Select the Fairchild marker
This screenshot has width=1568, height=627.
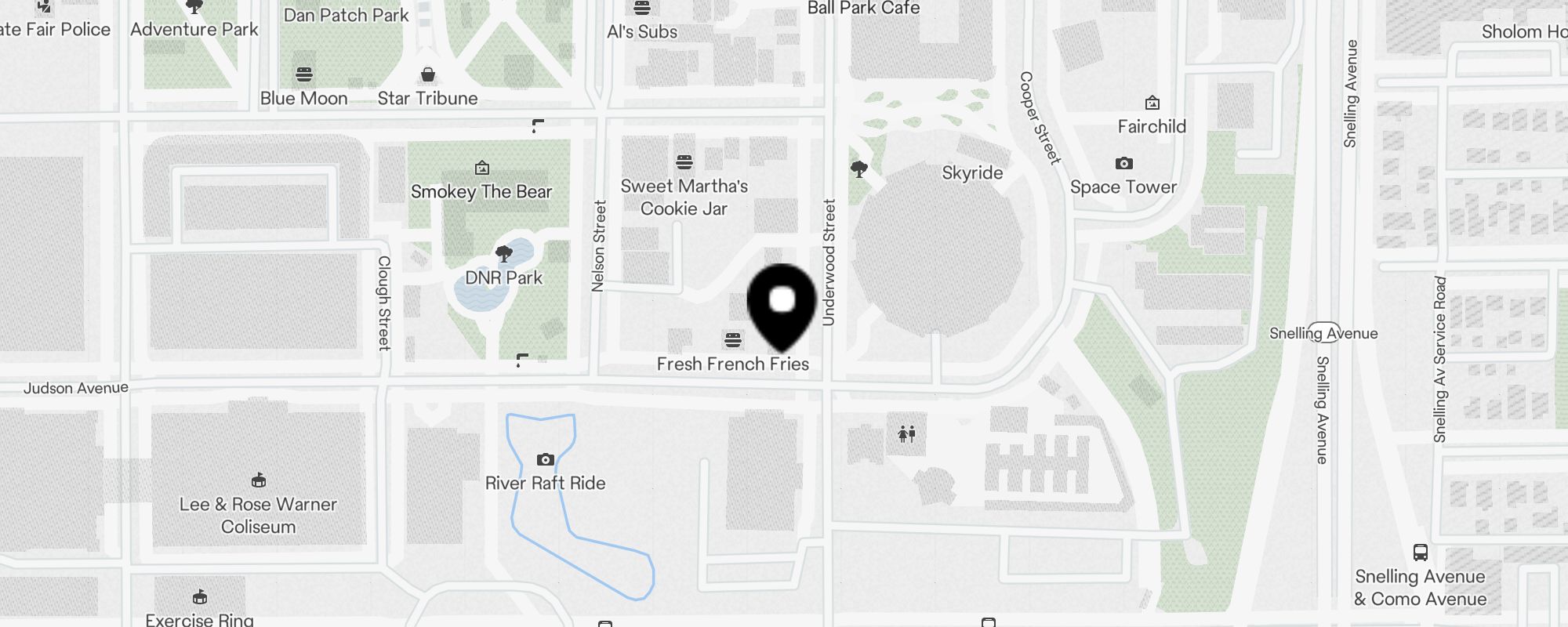1152,103
